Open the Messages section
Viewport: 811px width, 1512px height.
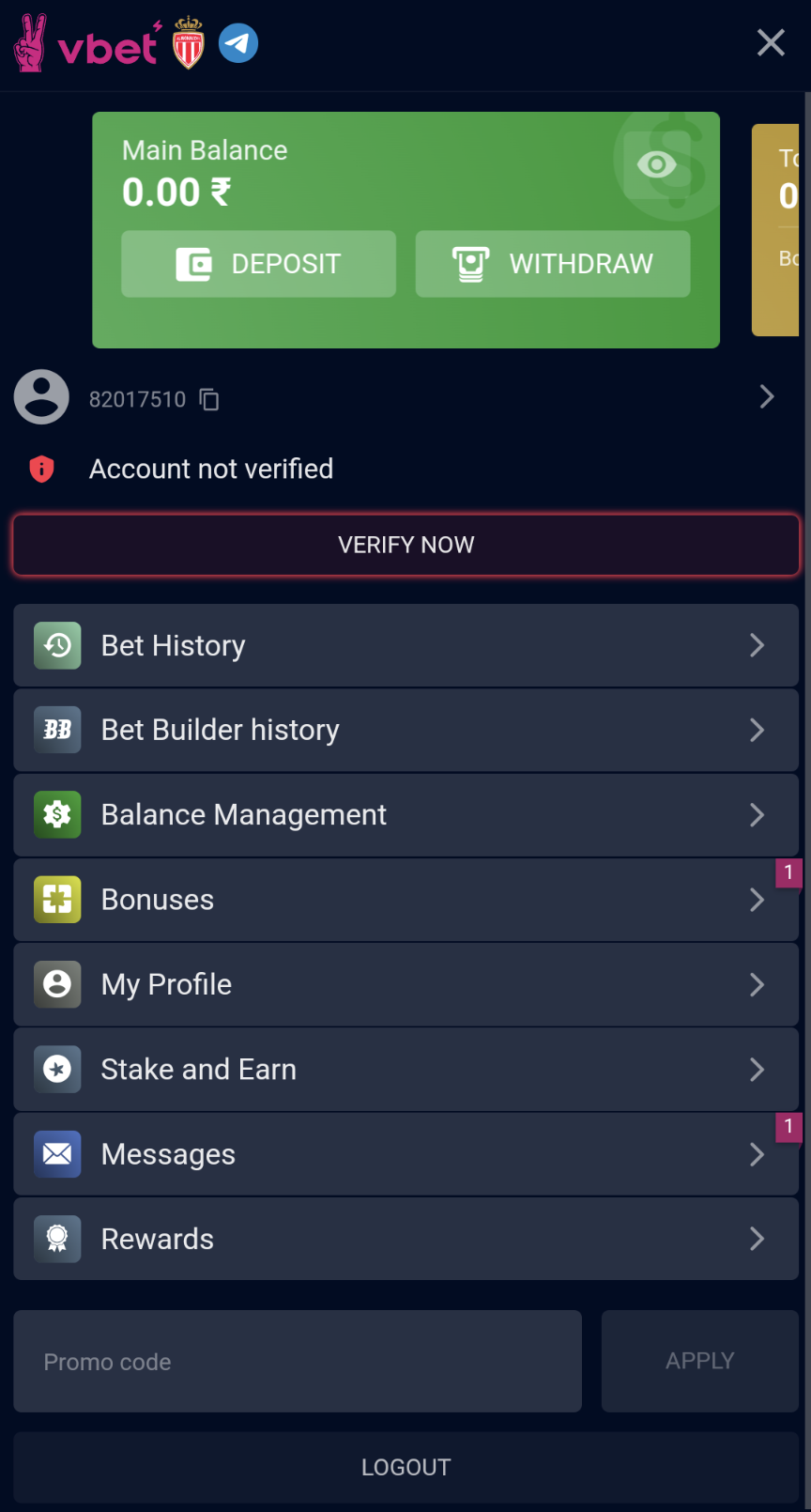[x=405, y=1154]
